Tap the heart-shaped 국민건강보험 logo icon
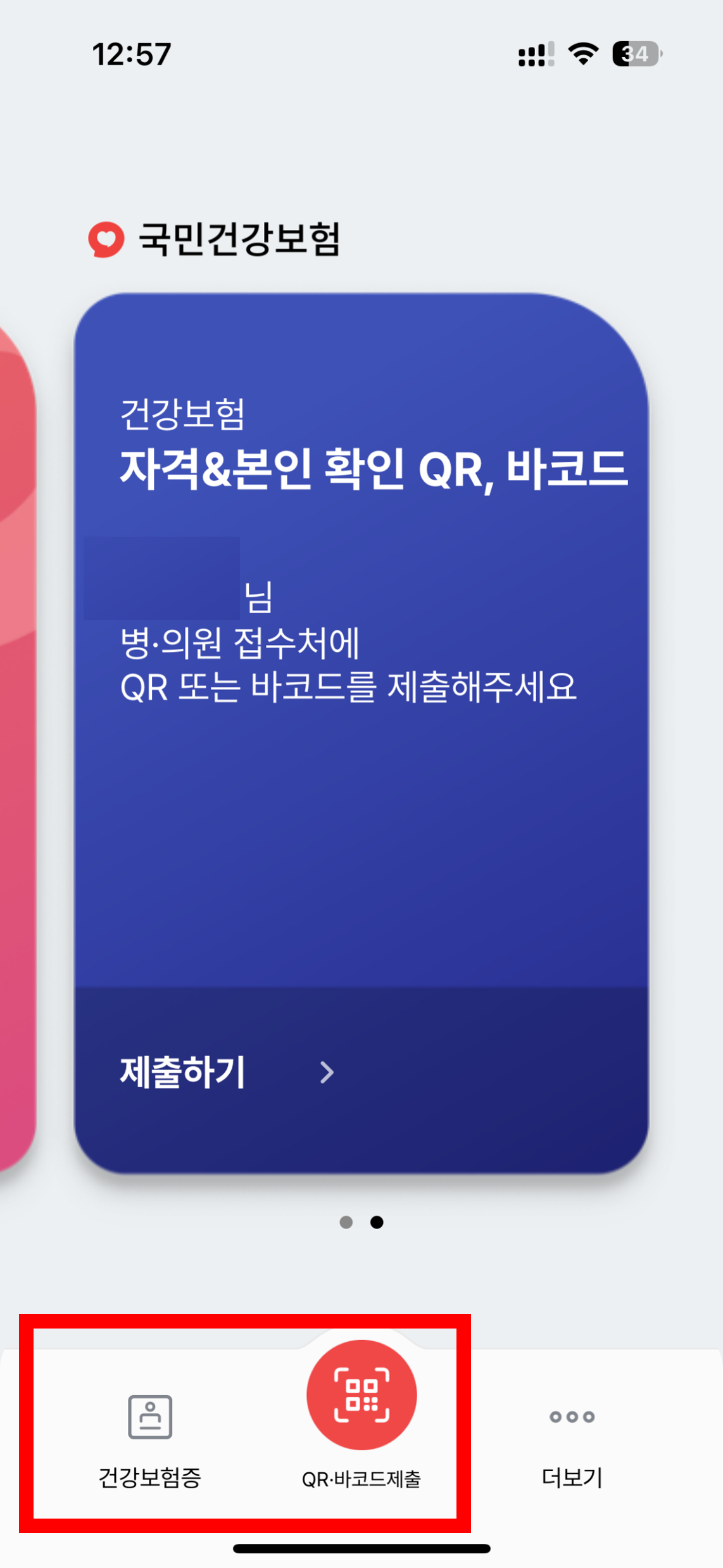This screenshot has width=723, height=1568. pos(105,239)
